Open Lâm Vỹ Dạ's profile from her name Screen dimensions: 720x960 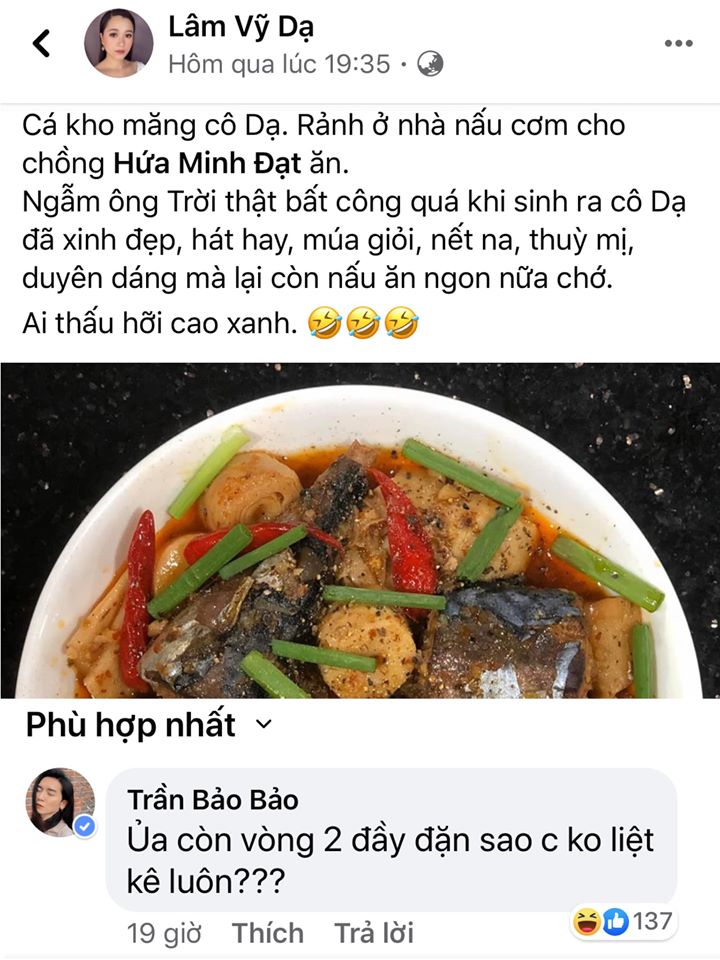pyautogui.click(x=240, y=27)
